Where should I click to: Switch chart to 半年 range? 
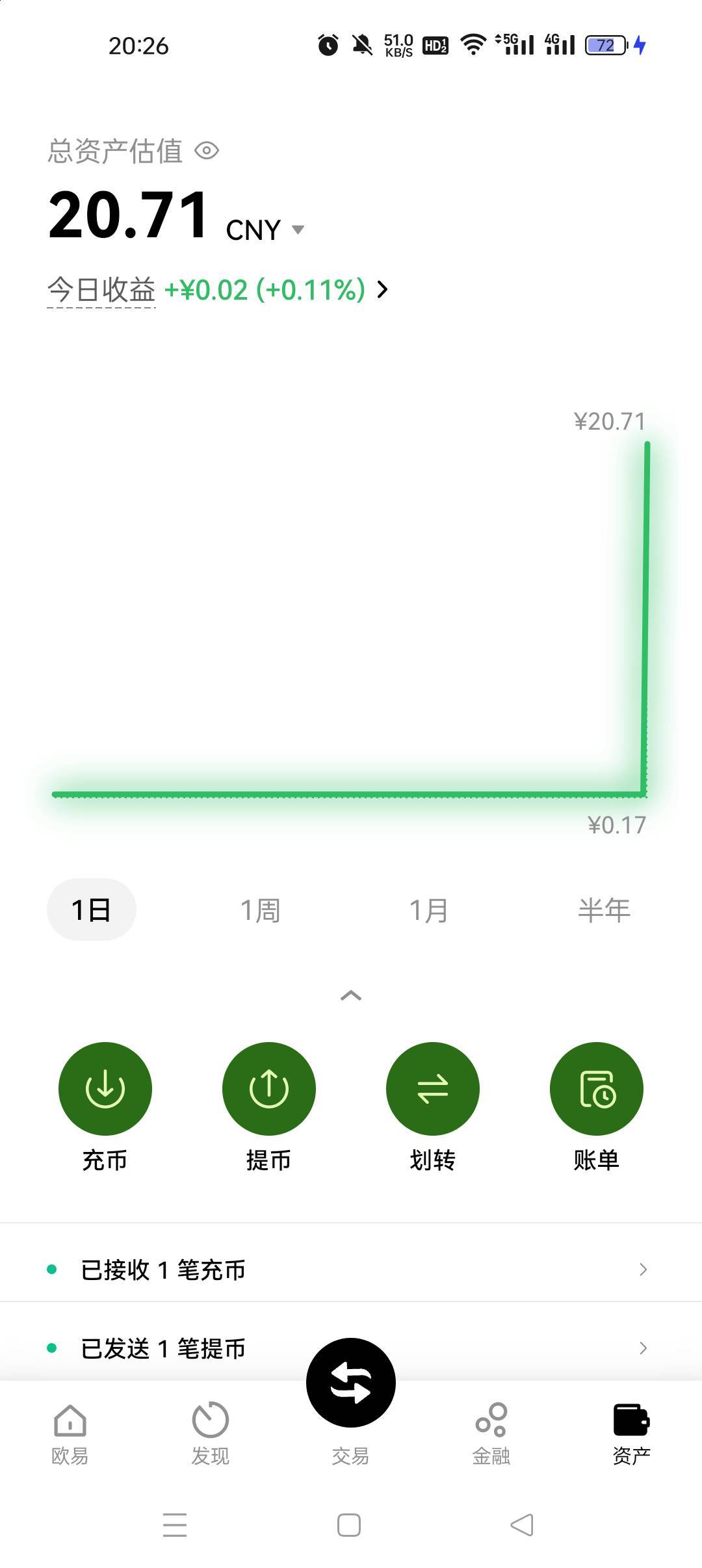click(604, 910)
